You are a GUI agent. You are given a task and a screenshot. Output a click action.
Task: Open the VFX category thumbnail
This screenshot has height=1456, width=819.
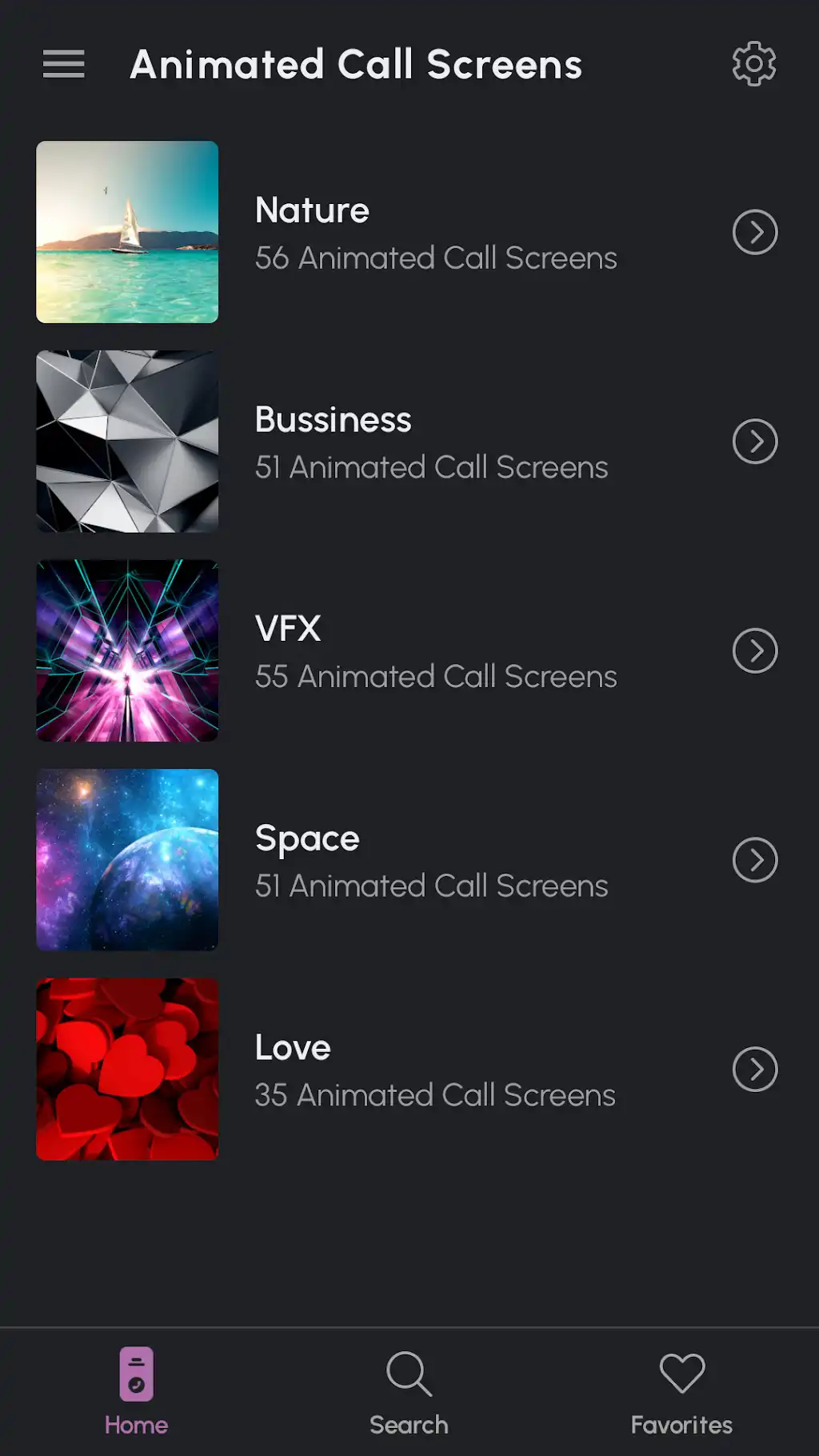[x=127, y=650]
